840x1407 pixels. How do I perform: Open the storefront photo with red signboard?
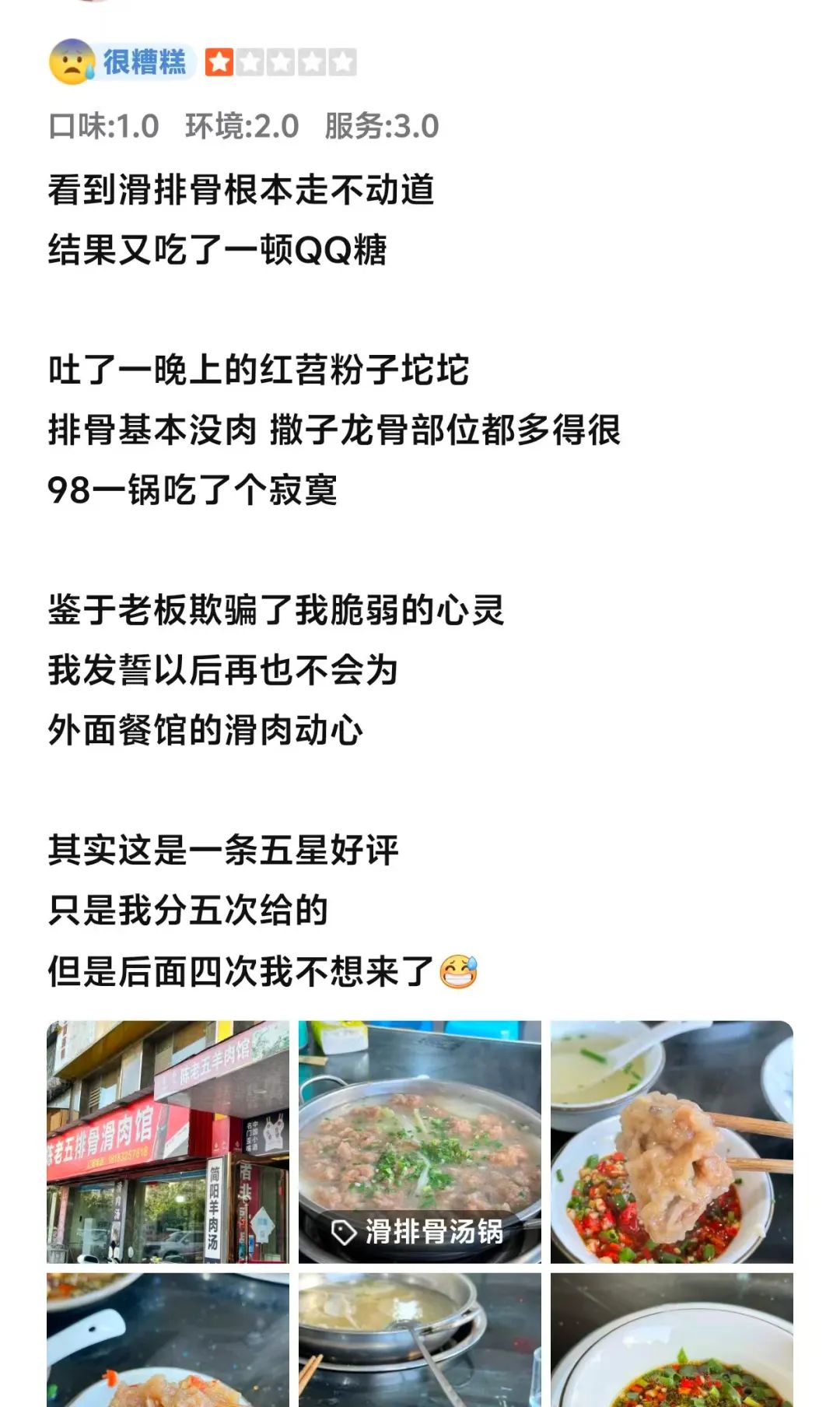point(167,1141)
